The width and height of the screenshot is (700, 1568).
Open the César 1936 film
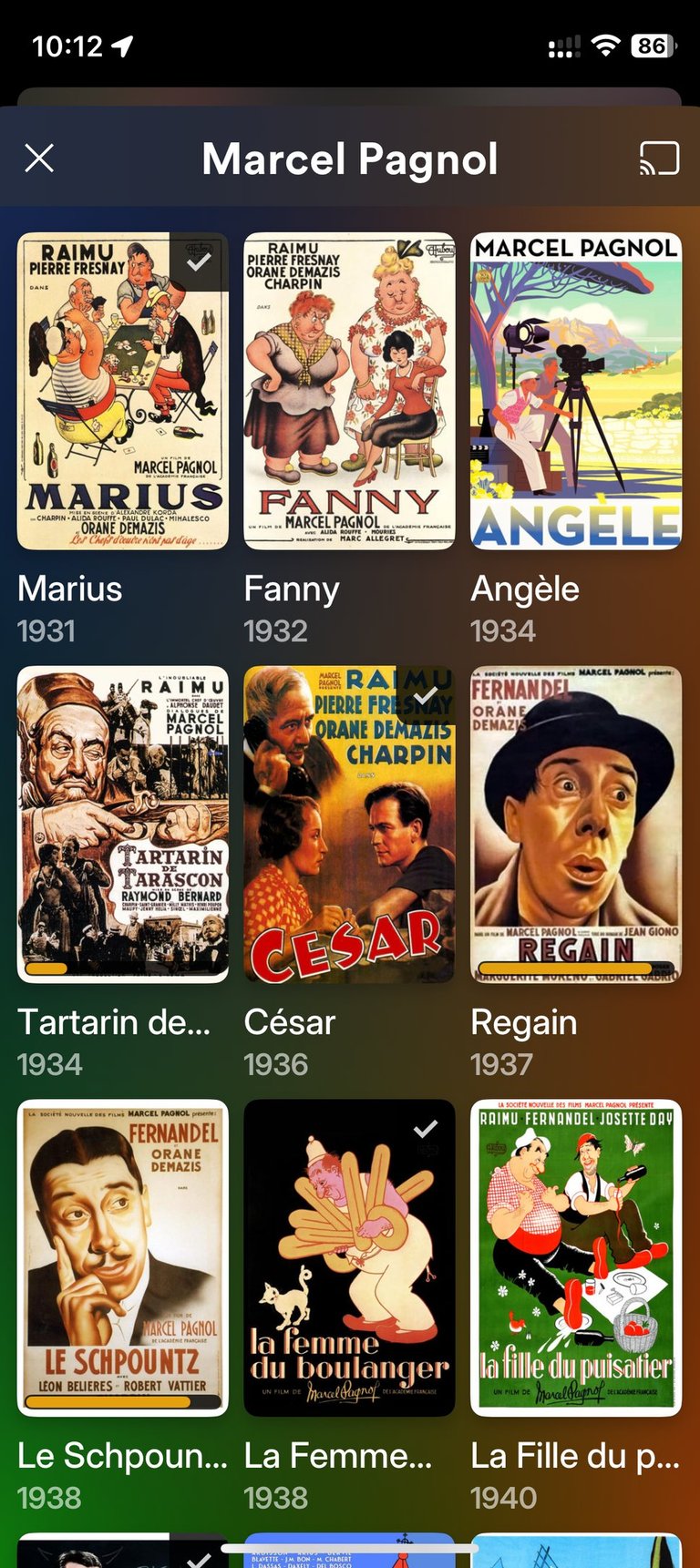(349, 825)
